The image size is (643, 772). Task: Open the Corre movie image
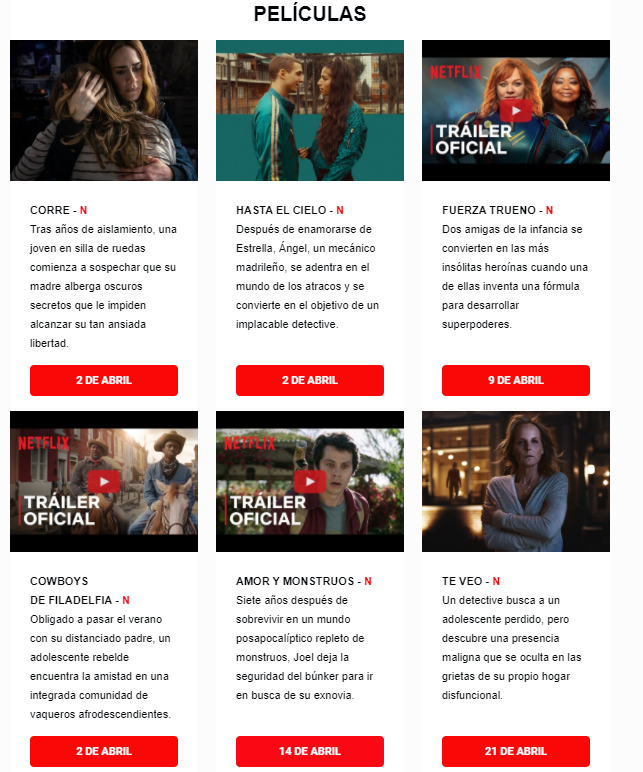click(104, 110)
